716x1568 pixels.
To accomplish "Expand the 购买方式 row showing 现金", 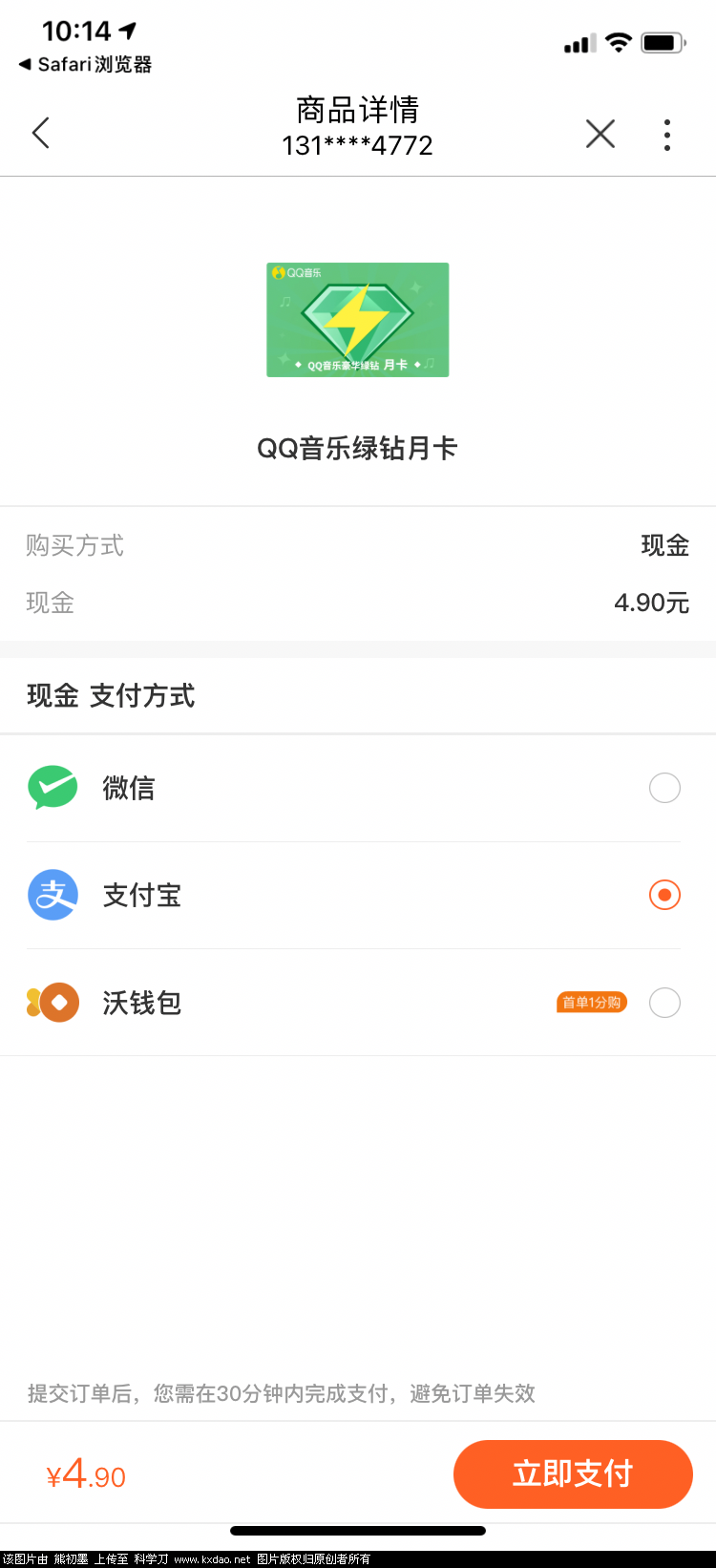I will [x=358, y=545].
